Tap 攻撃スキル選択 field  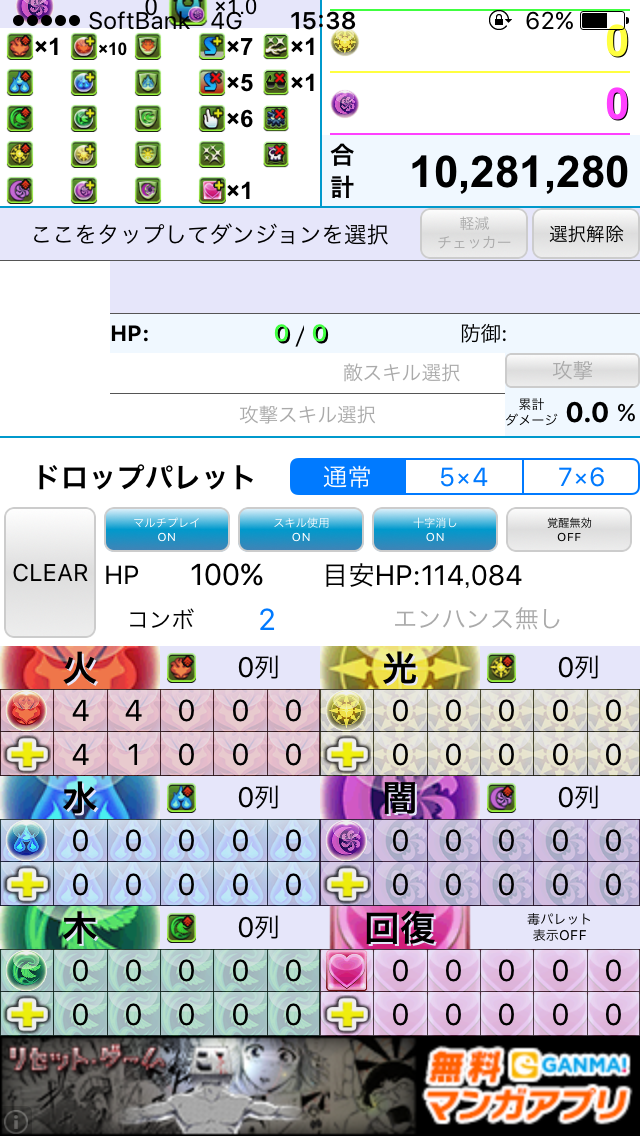point(307,414)
